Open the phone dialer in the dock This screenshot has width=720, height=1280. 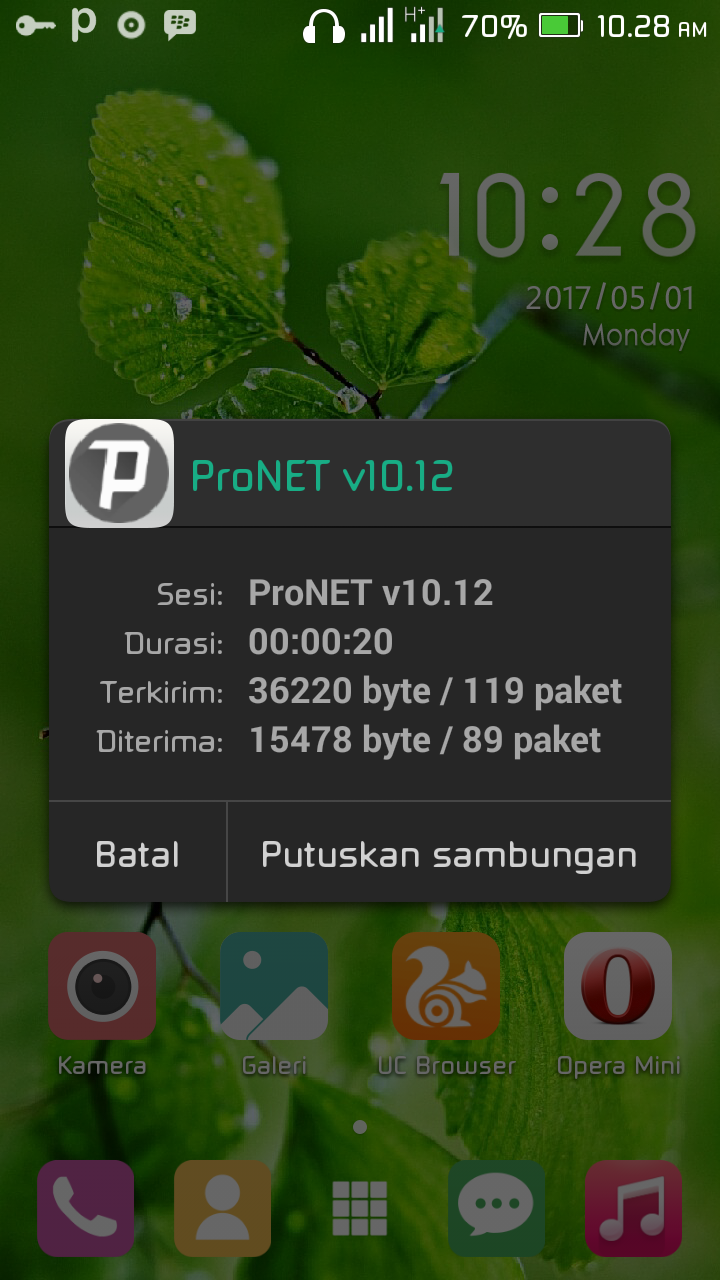86,1208
